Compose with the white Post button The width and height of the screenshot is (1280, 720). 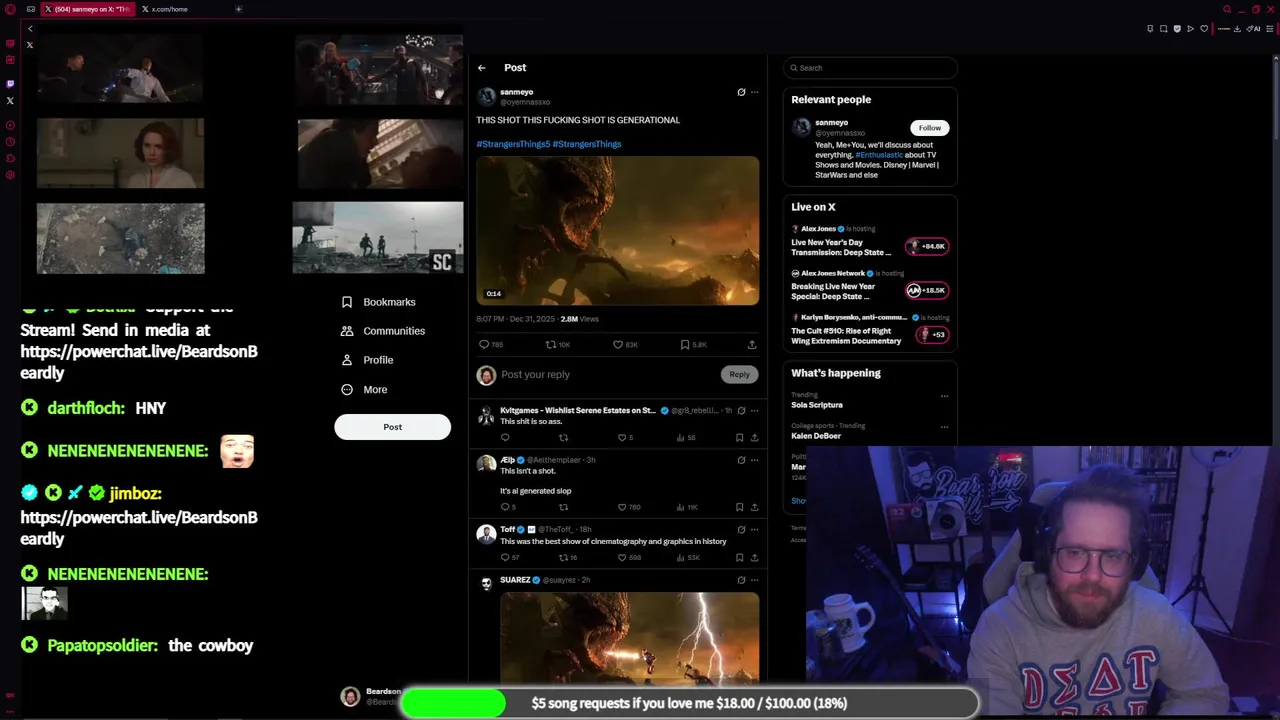click(392, 427)
